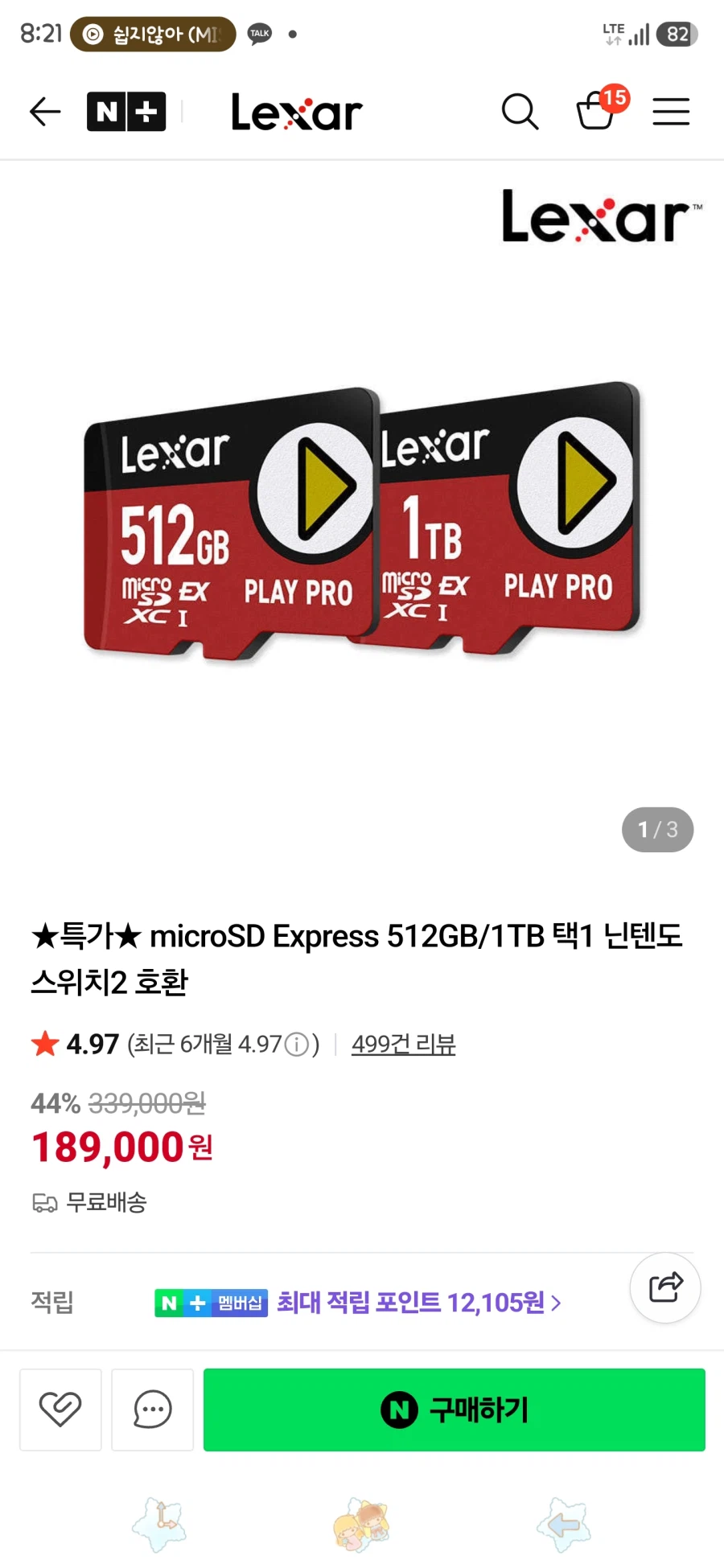The image size is (724, 1568).
Task: Tap the info icon beside 6-month rating
Action: coord(297,1043)
